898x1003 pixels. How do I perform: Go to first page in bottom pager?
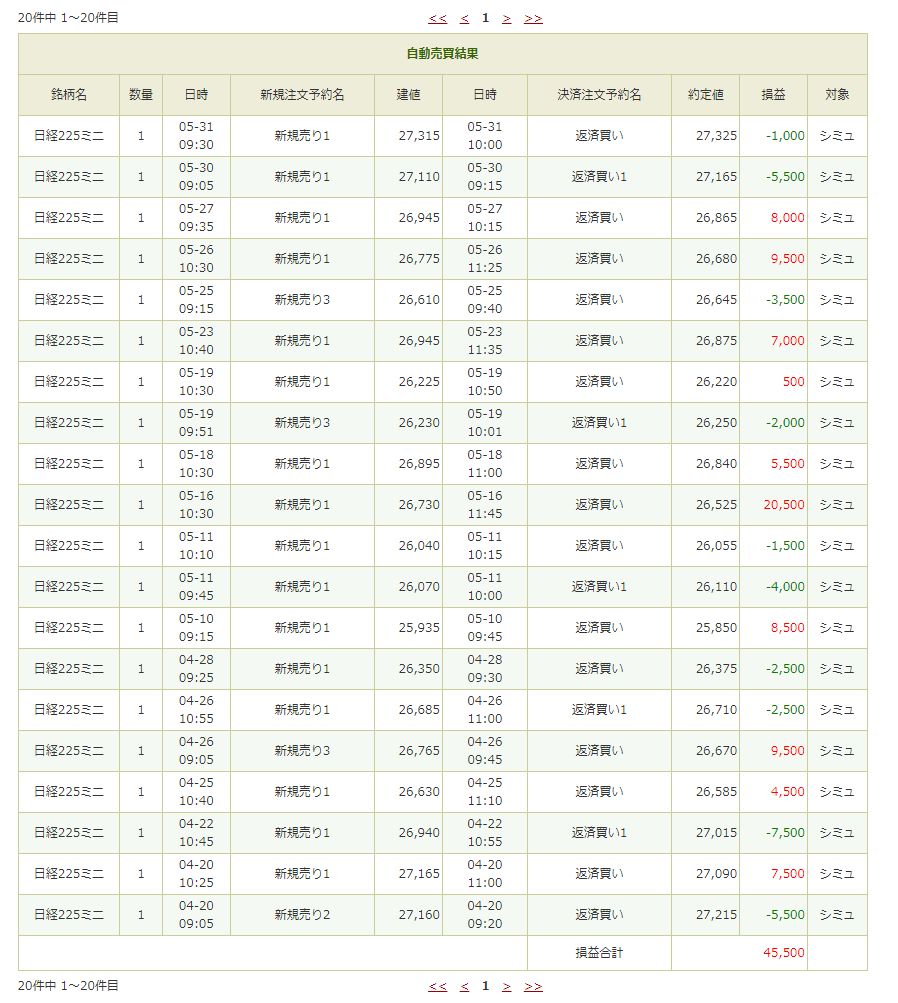pos(437,986)
